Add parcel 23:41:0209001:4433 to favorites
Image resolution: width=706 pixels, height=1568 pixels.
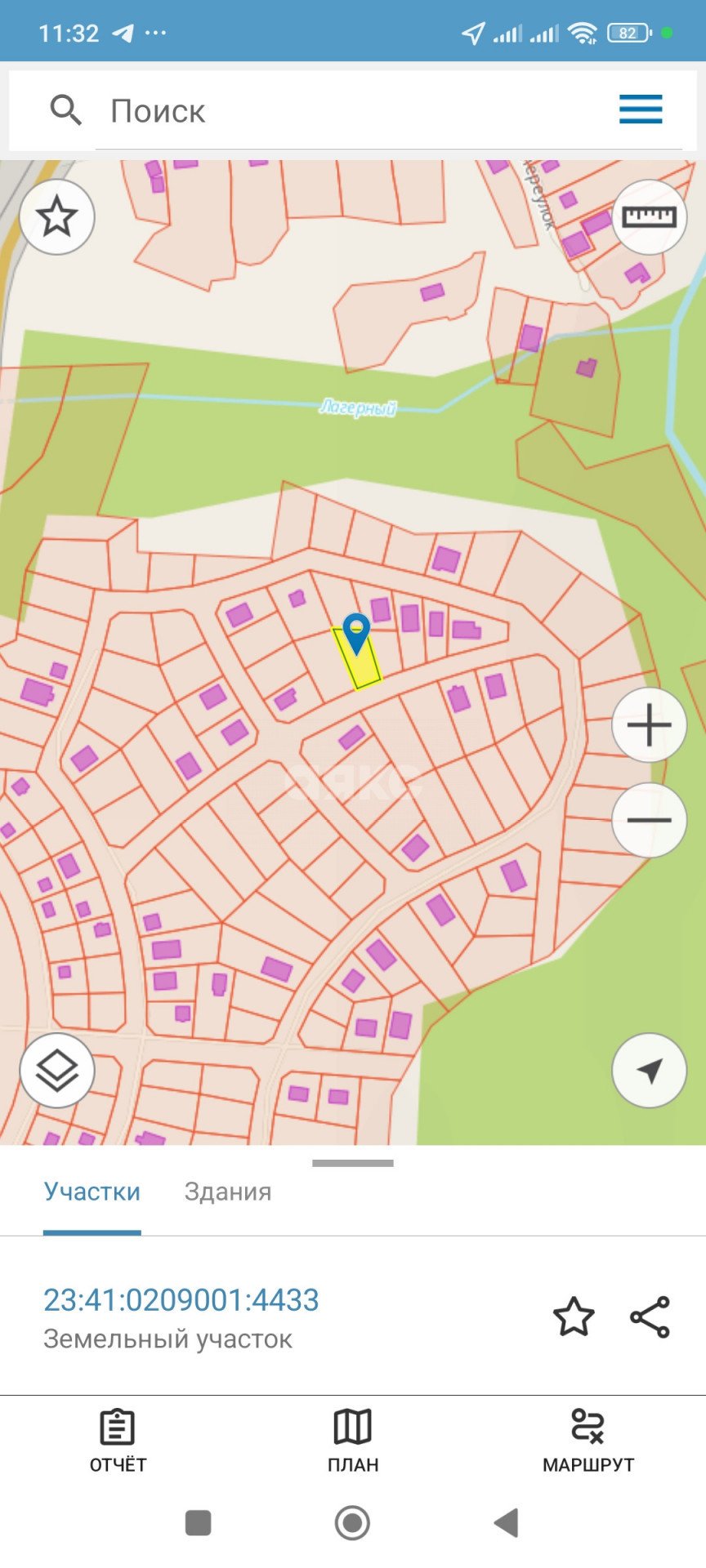click(574, 1316)
